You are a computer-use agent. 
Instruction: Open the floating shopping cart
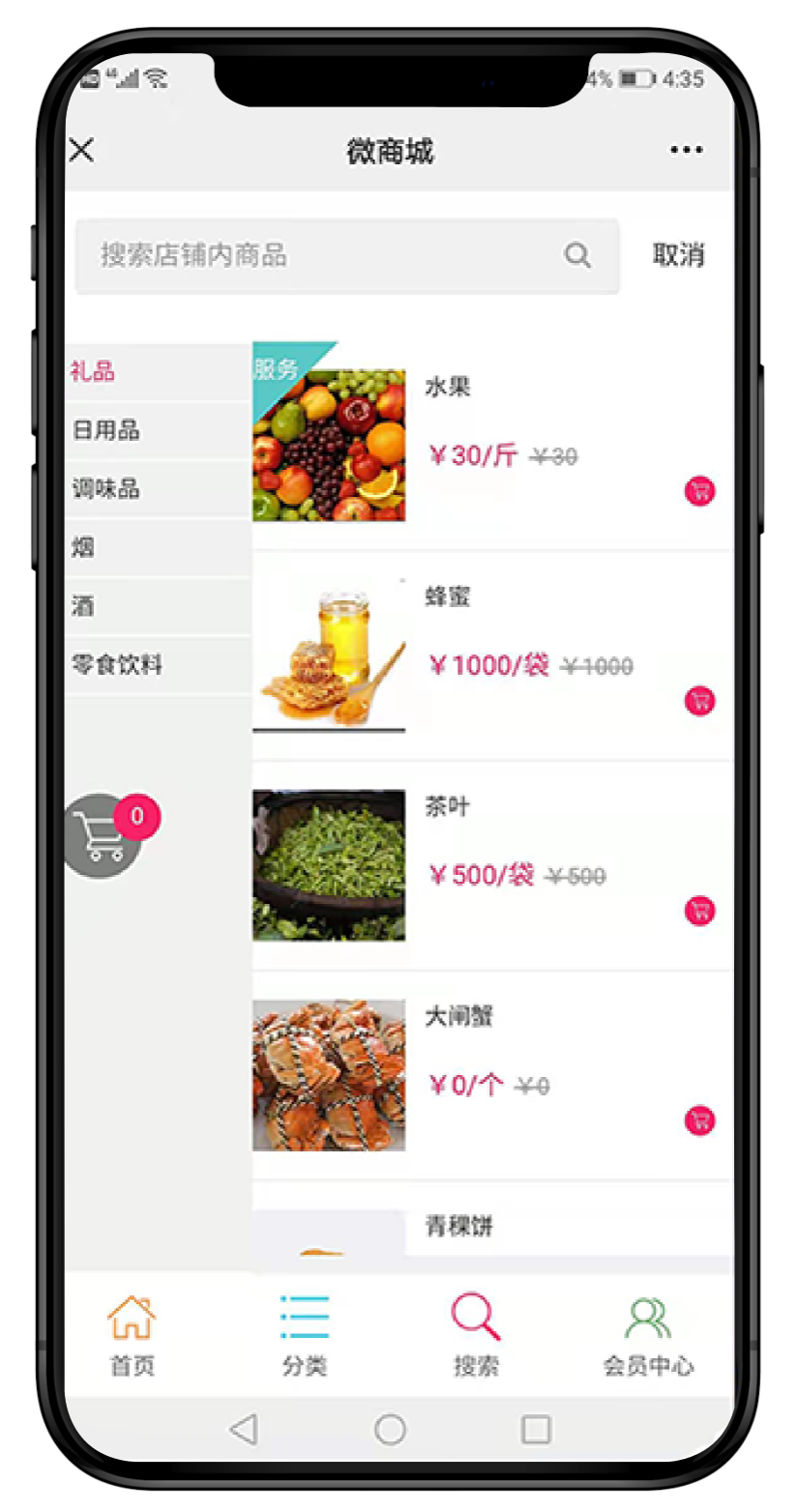[103, 836]
